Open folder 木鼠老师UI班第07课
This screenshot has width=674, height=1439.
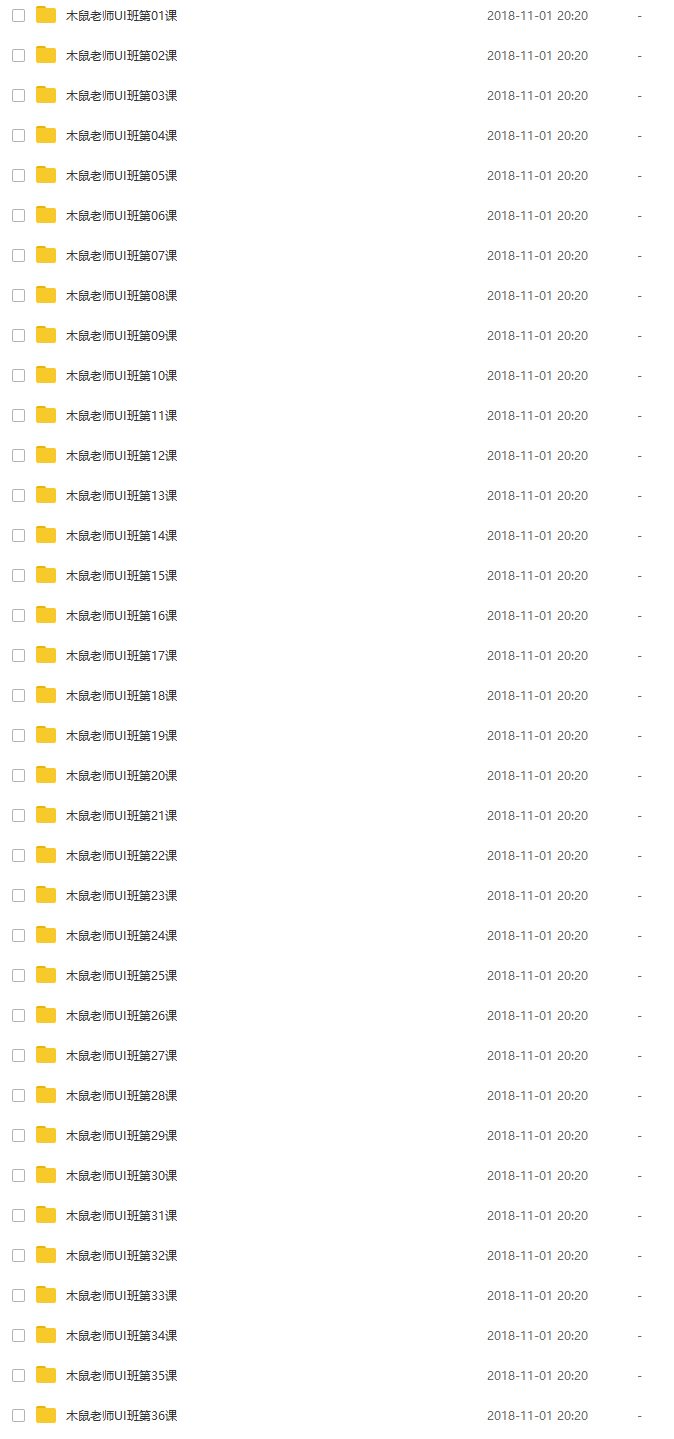121,256
